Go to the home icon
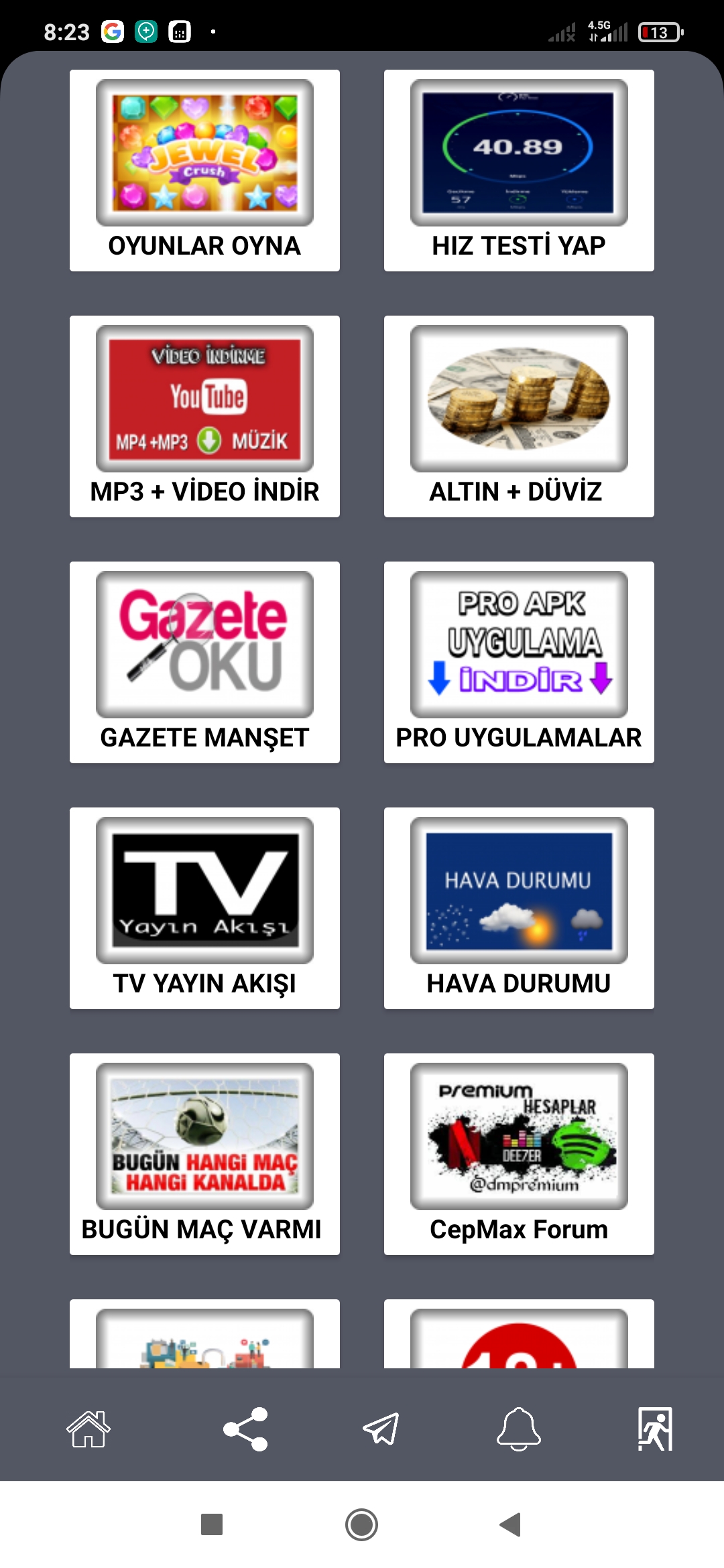Screen dimensions: 724x1568 pyautogui.click(x=88, y=1429)
